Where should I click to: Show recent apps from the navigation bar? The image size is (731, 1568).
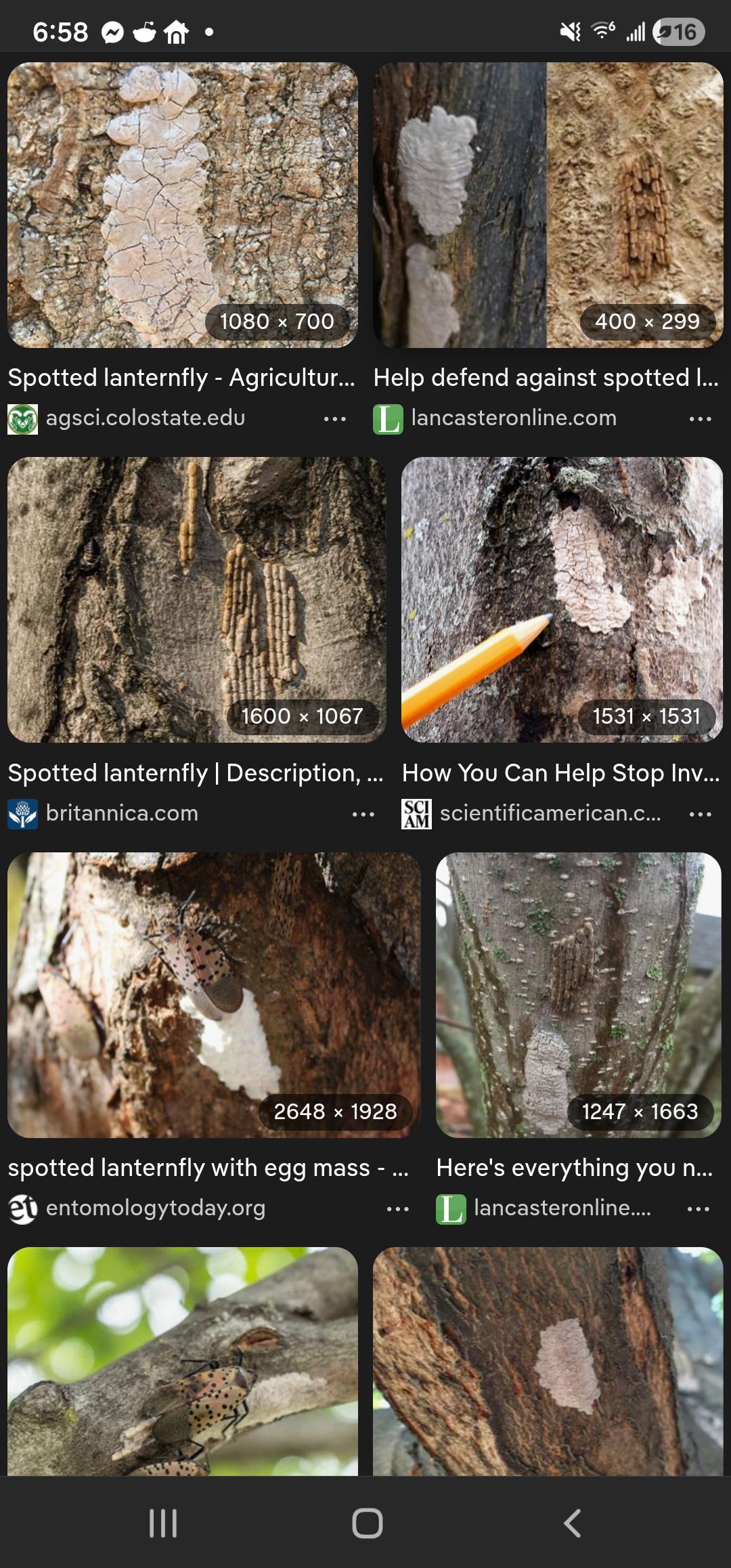(163, 1523)
